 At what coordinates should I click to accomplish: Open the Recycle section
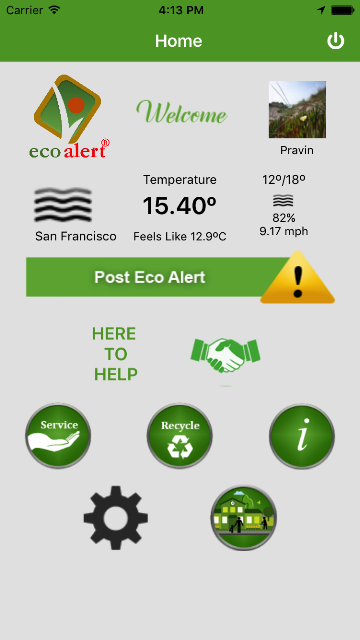tap(180, 436)
